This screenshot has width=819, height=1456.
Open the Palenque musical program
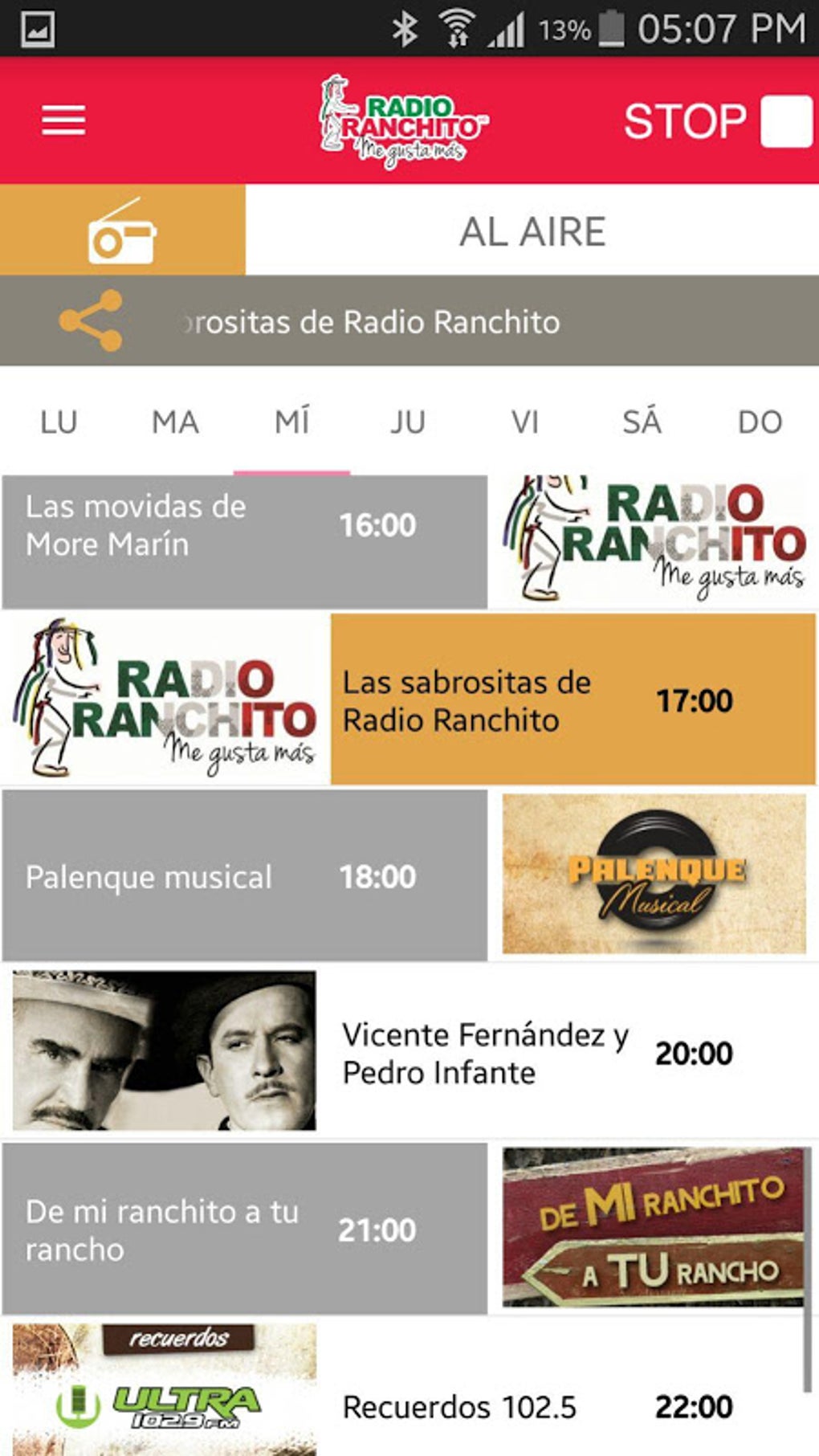244,875
